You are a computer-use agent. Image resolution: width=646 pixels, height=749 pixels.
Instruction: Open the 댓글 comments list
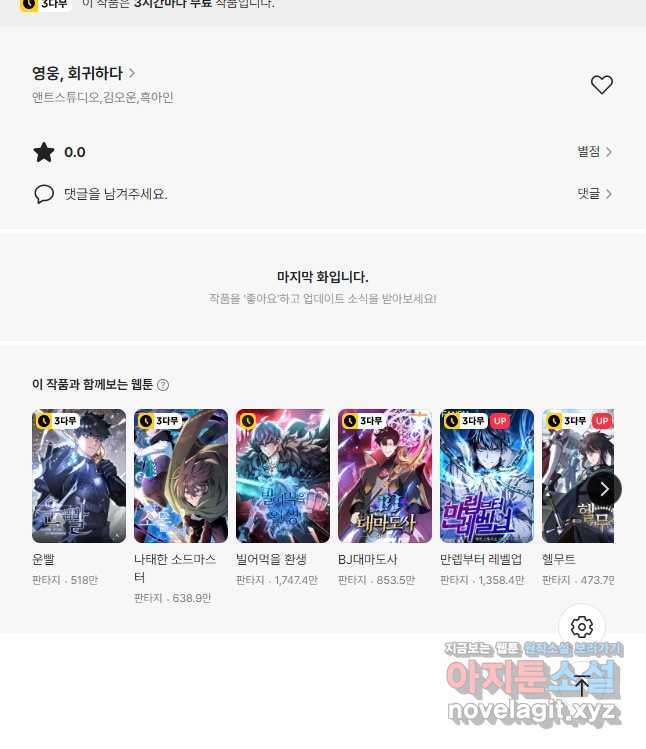594,194
